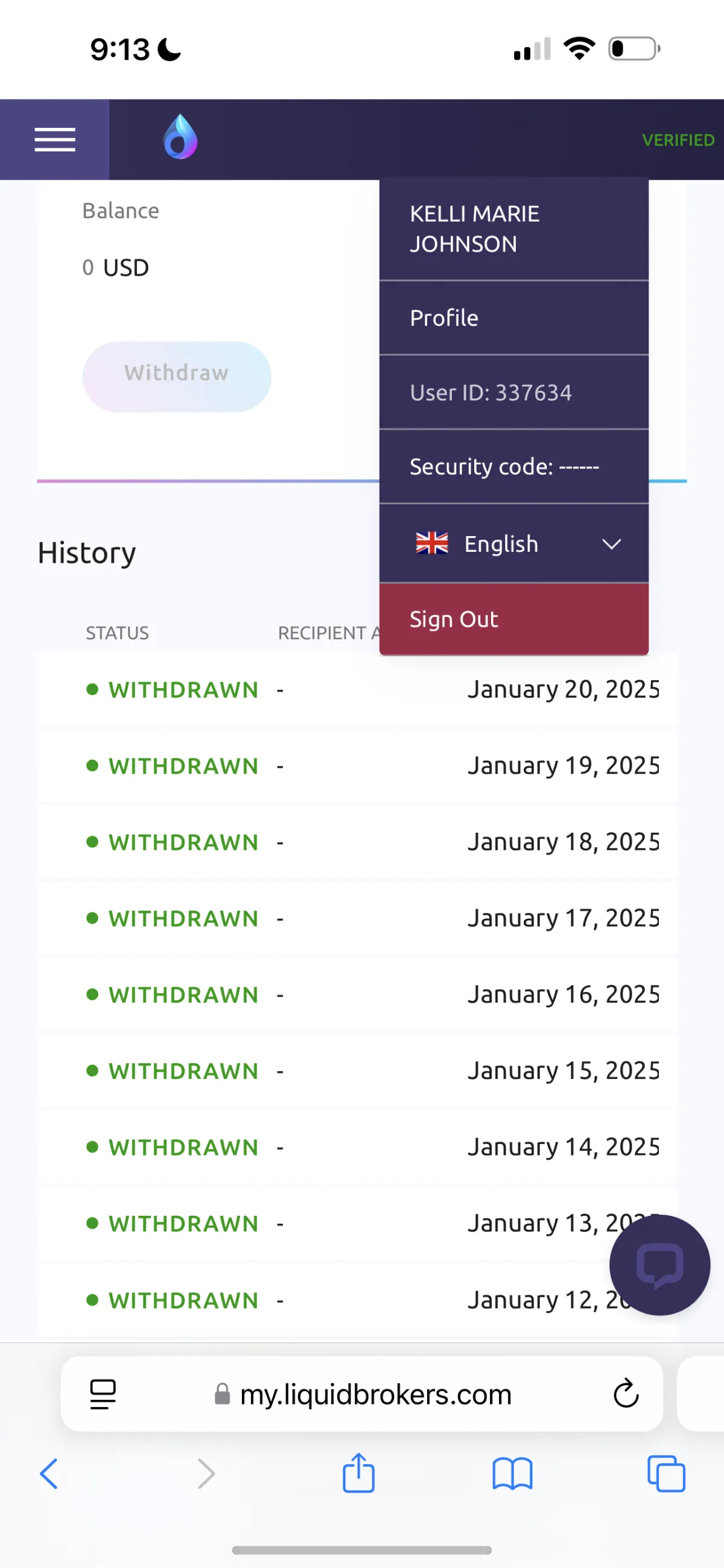This screenshot has height=1568, width=724.
Task: Tap Sign Out
Action: 513,619
